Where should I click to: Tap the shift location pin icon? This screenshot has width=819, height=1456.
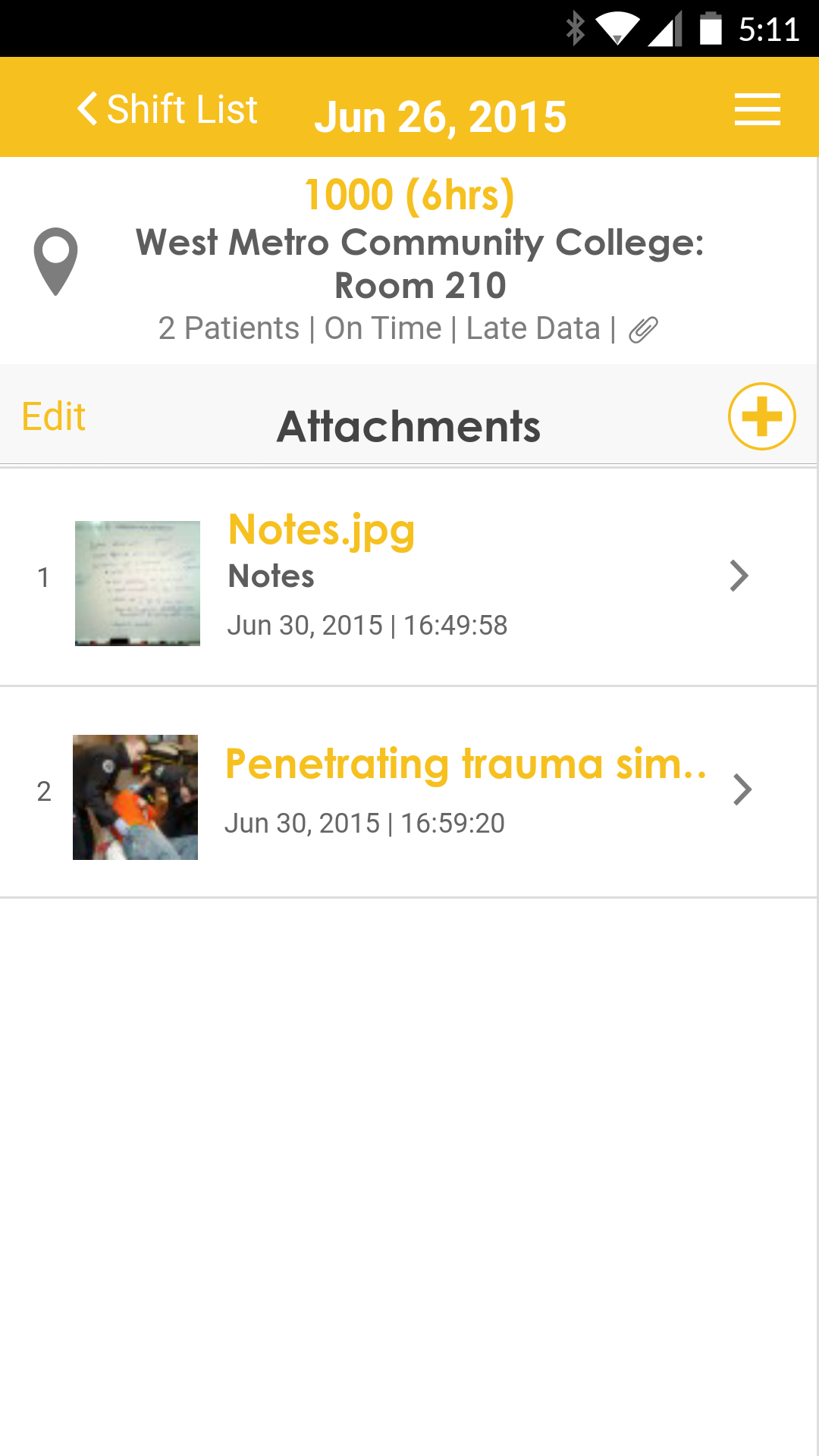point(56,261)
